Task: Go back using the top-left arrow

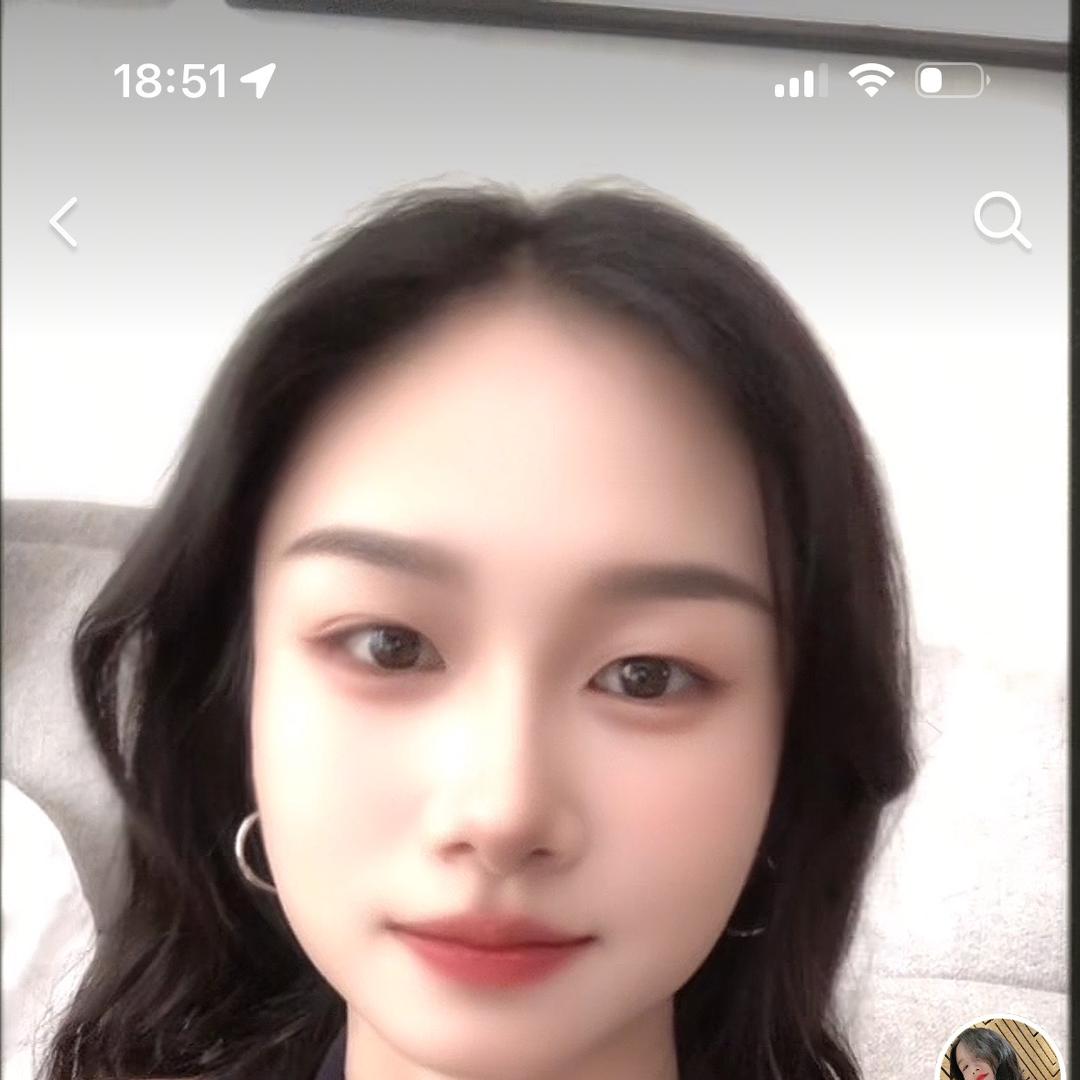Action: point(64,222)
